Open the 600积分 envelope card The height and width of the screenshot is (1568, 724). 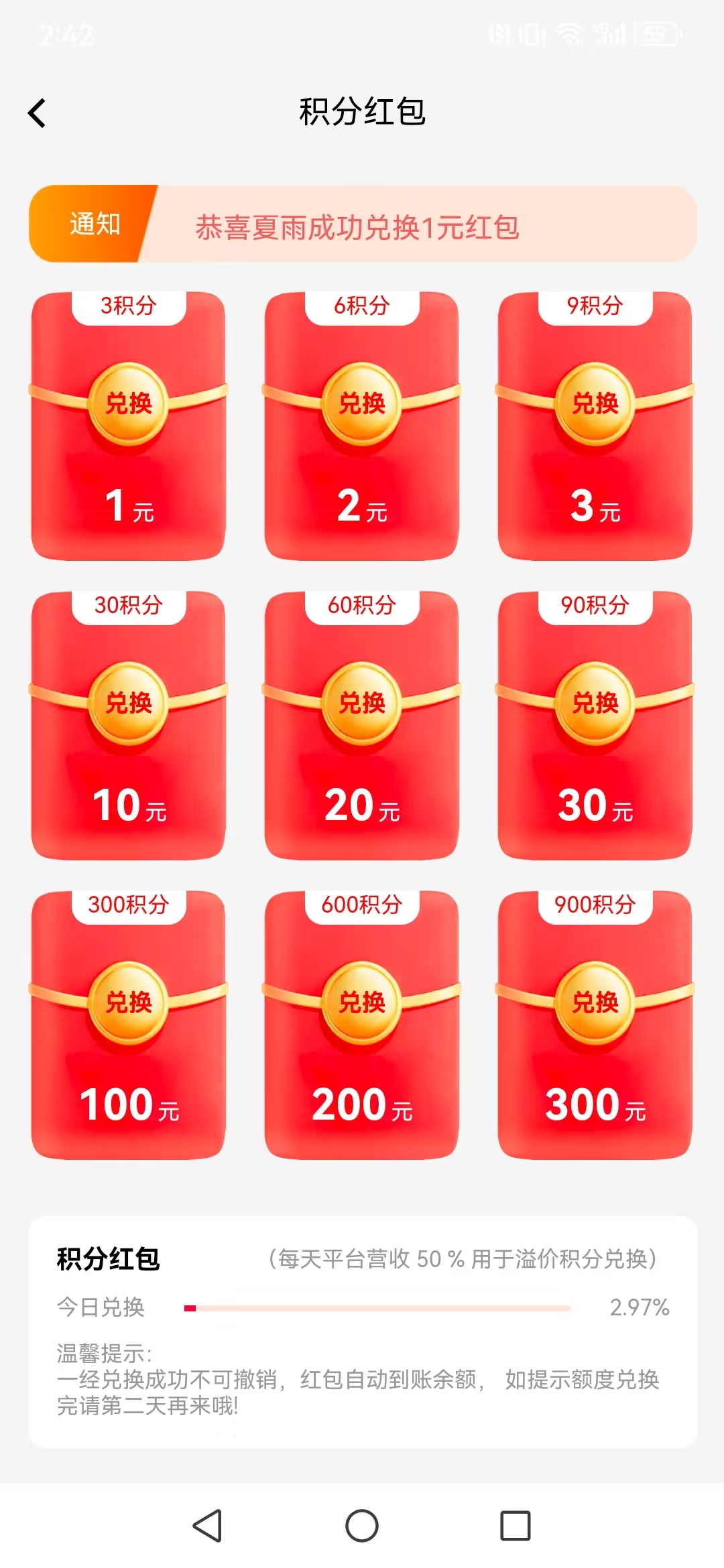point(362,1023)
